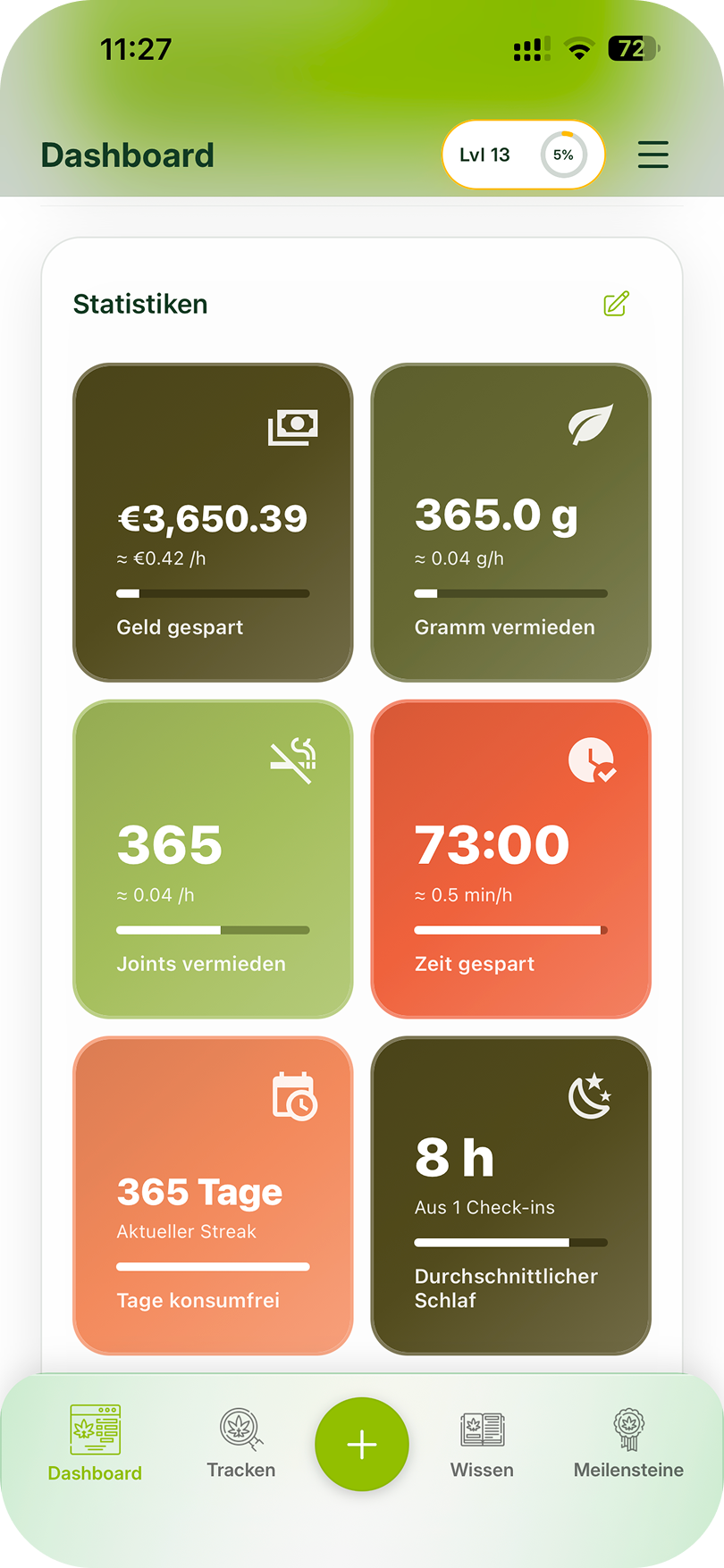Open the edit pencil next to Statistiken
Viewport: 724px width, 1568px height.
click(x=615, y=305)
